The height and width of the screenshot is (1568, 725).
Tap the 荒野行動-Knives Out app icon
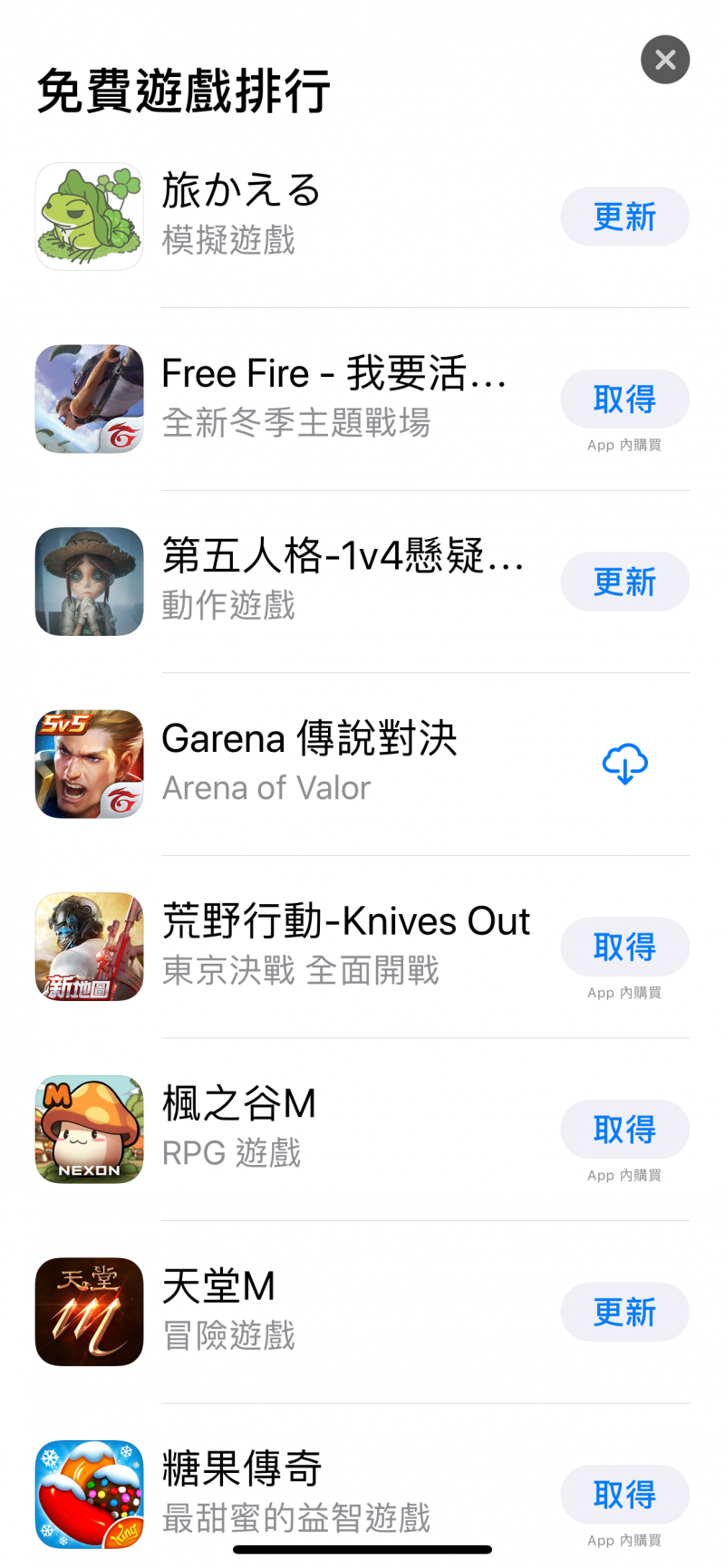pyautogui.click(x=89, y=947)
